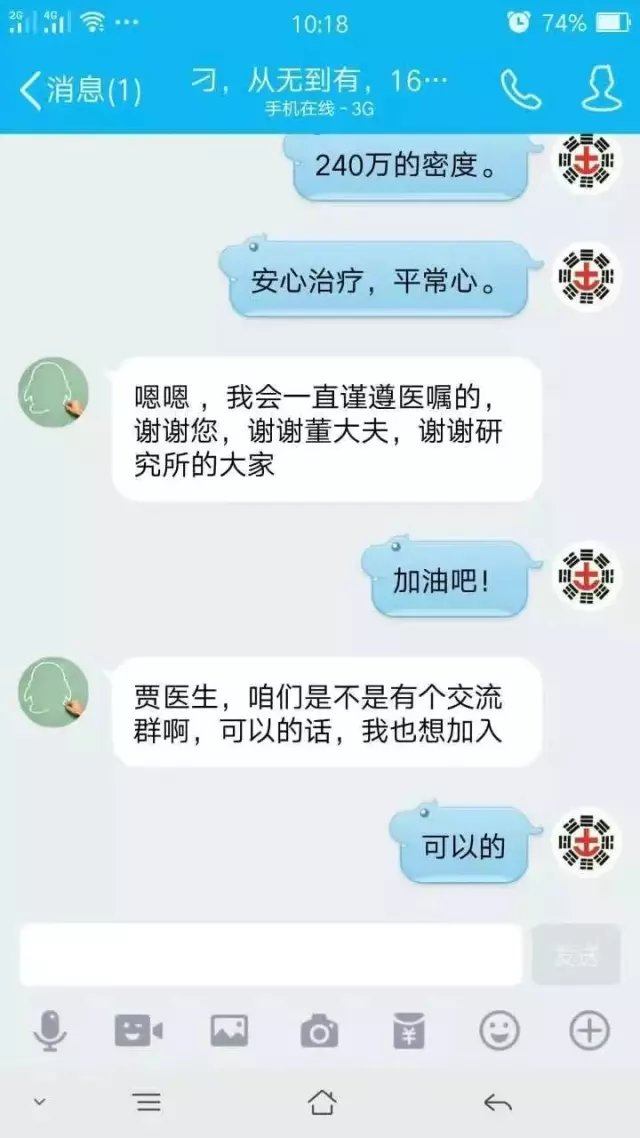Open the system recent apps menu button
This screenshot has width=640, height=1138.
pos(147,1103)
